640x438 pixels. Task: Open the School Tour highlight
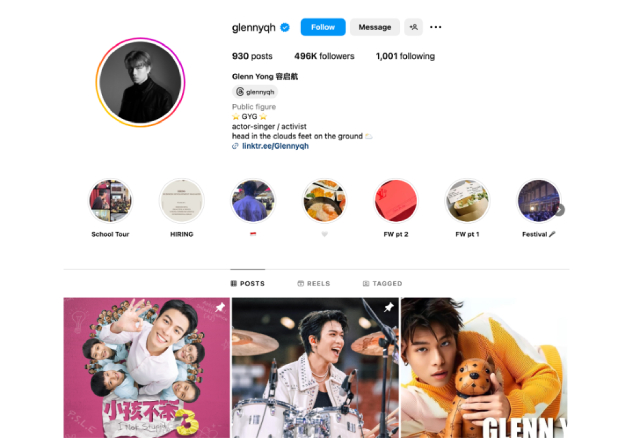[110, 201]
